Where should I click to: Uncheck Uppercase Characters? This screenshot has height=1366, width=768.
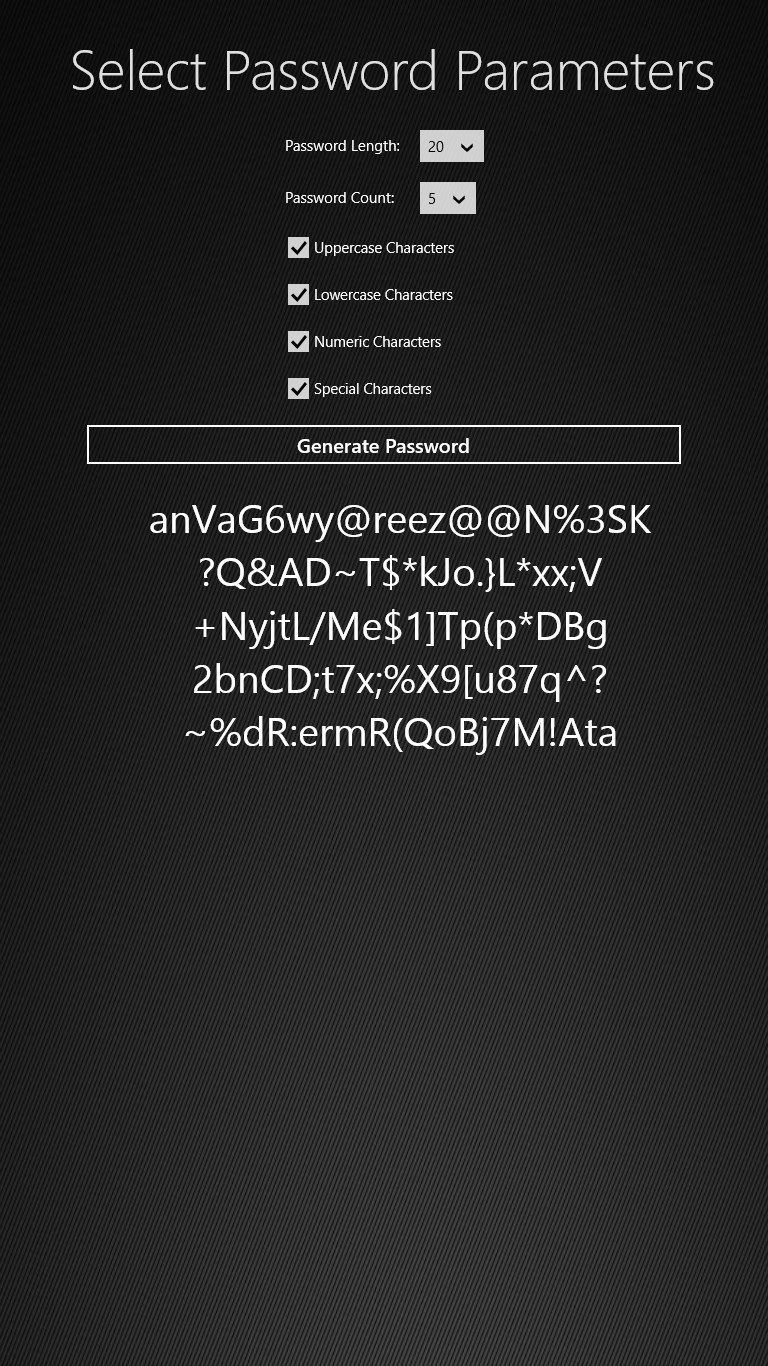pos(298,248)
